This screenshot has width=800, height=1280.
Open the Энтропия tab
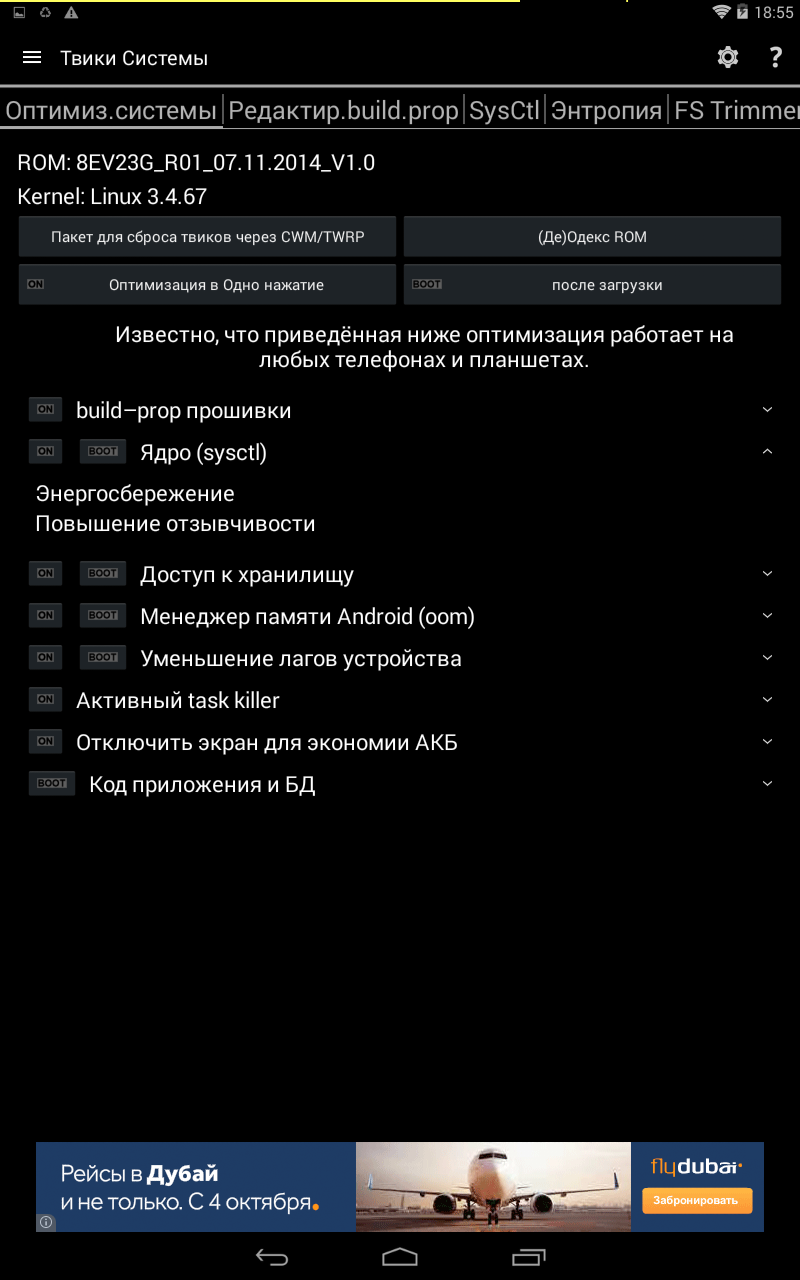coord(607,111)
